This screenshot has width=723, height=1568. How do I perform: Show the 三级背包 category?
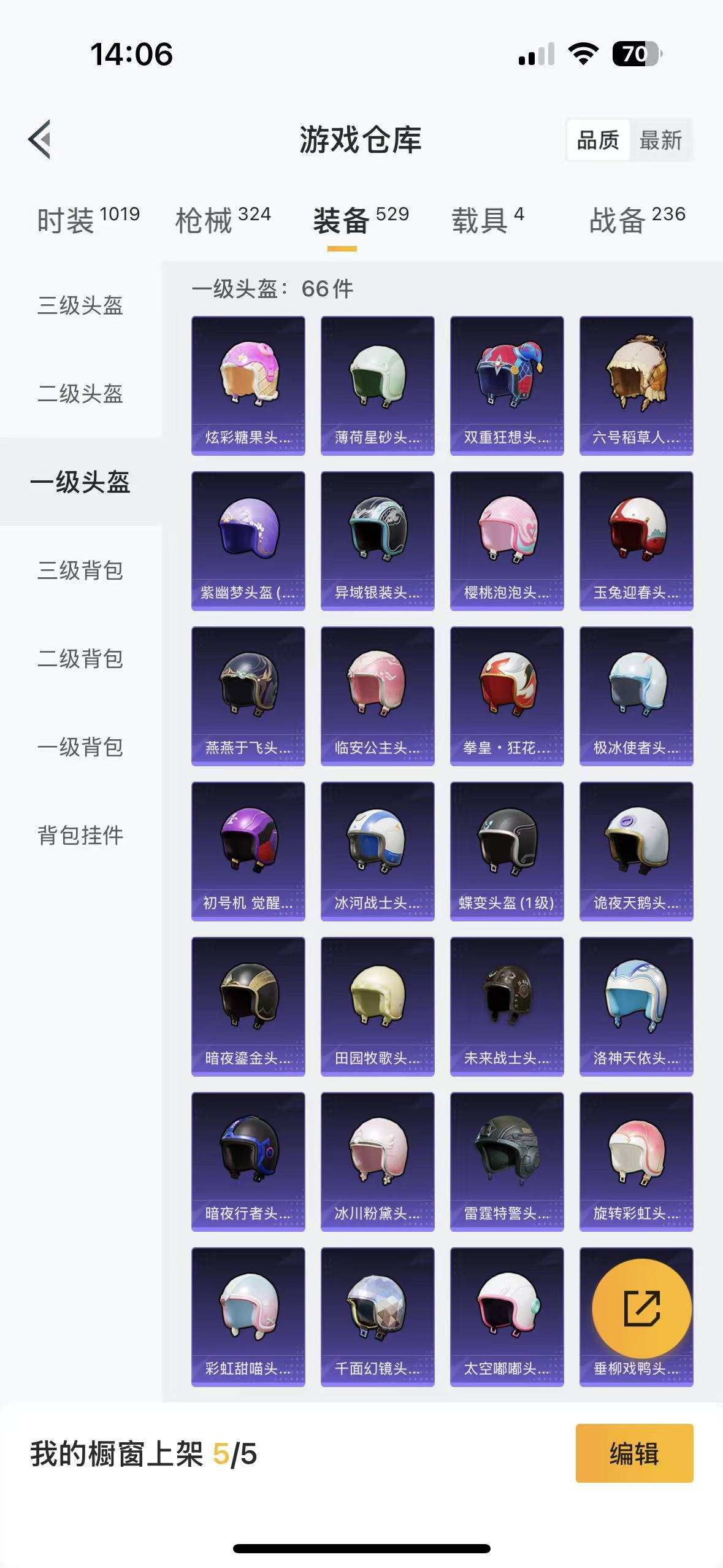point(80,571)
